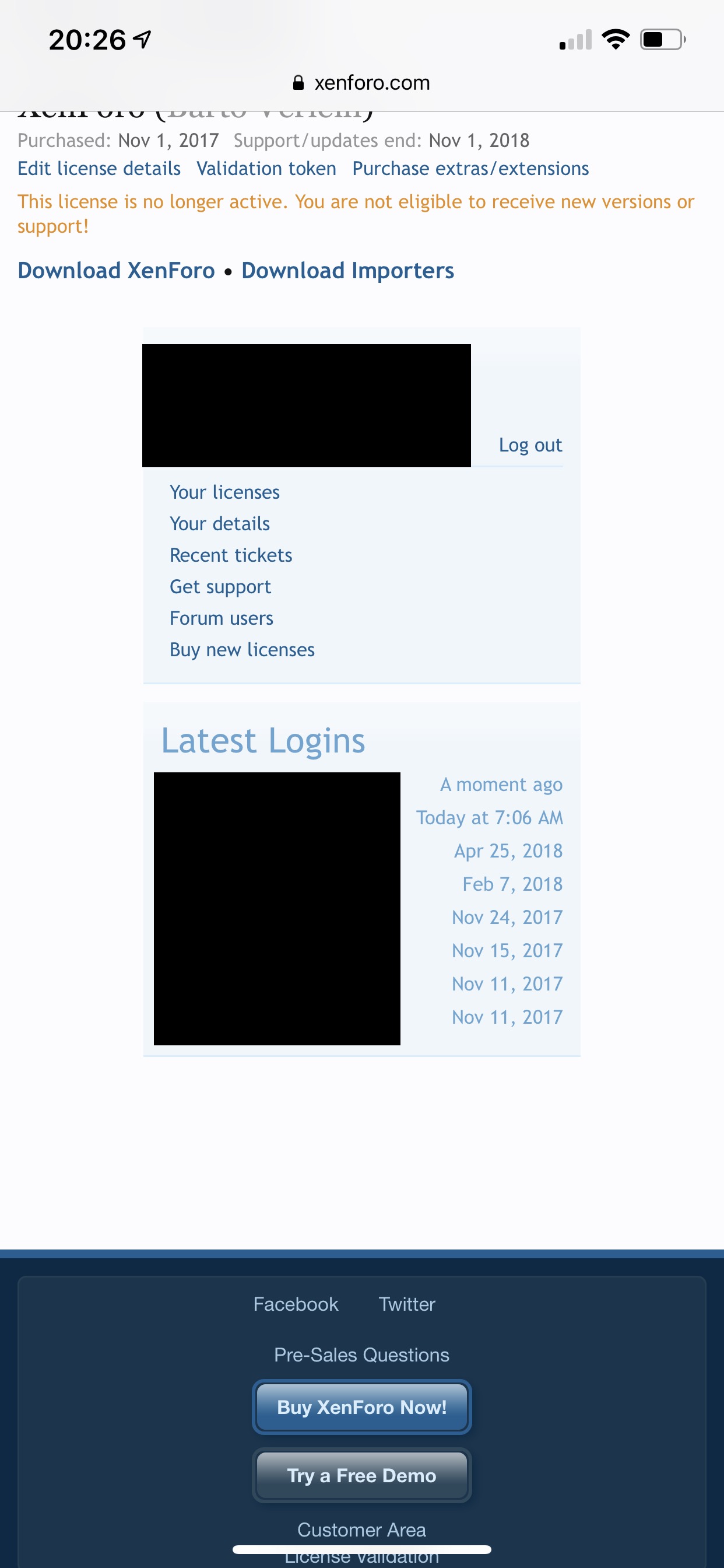Tap Download XenForo link
This screenshot has height=1568, width=724.
[116, 271]
